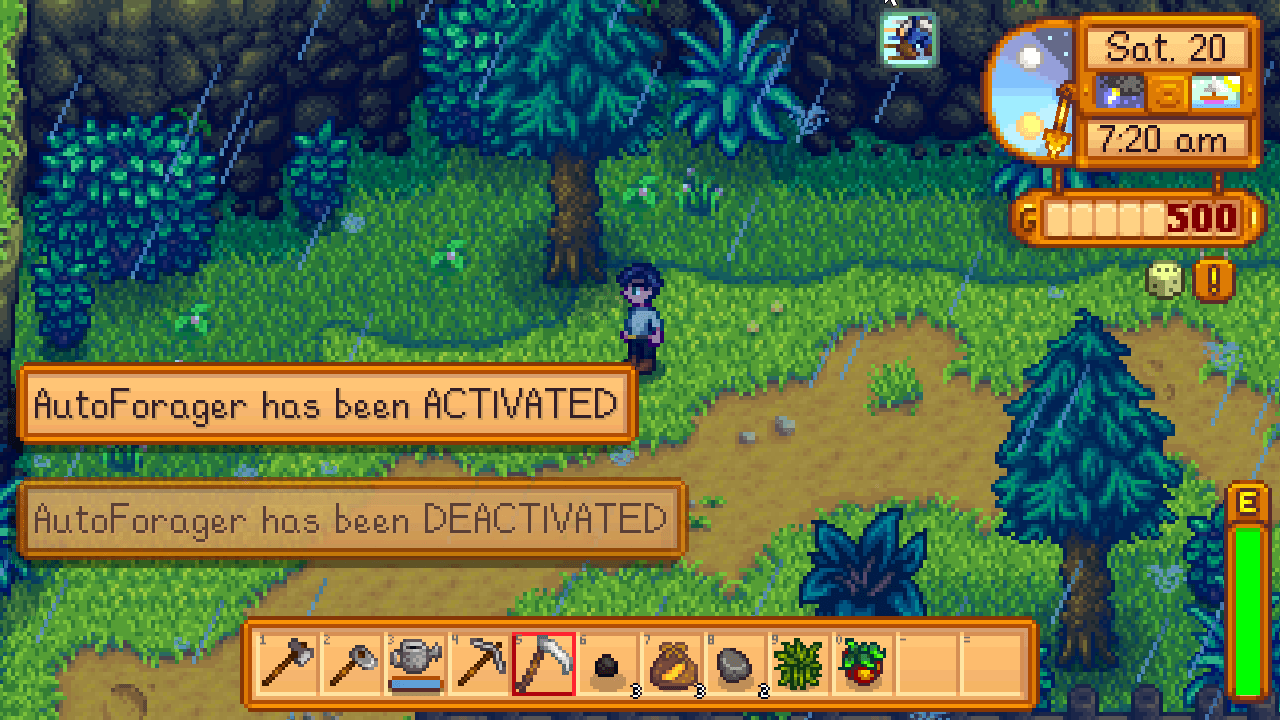Select the axe in toolbar slot 1
Screen dimensions: 1280x720
(x=287, y=664)
